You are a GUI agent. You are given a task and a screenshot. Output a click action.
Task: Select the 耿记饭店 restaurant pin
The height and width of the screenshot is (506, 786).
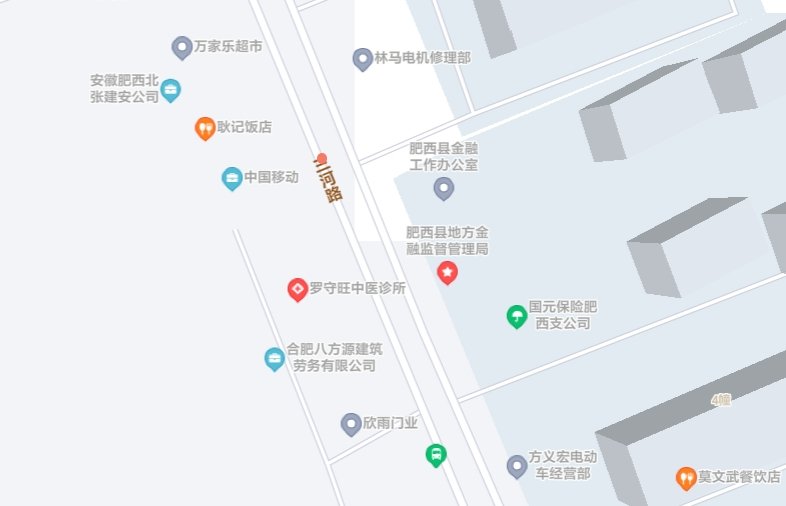click(x=205, y=128)
